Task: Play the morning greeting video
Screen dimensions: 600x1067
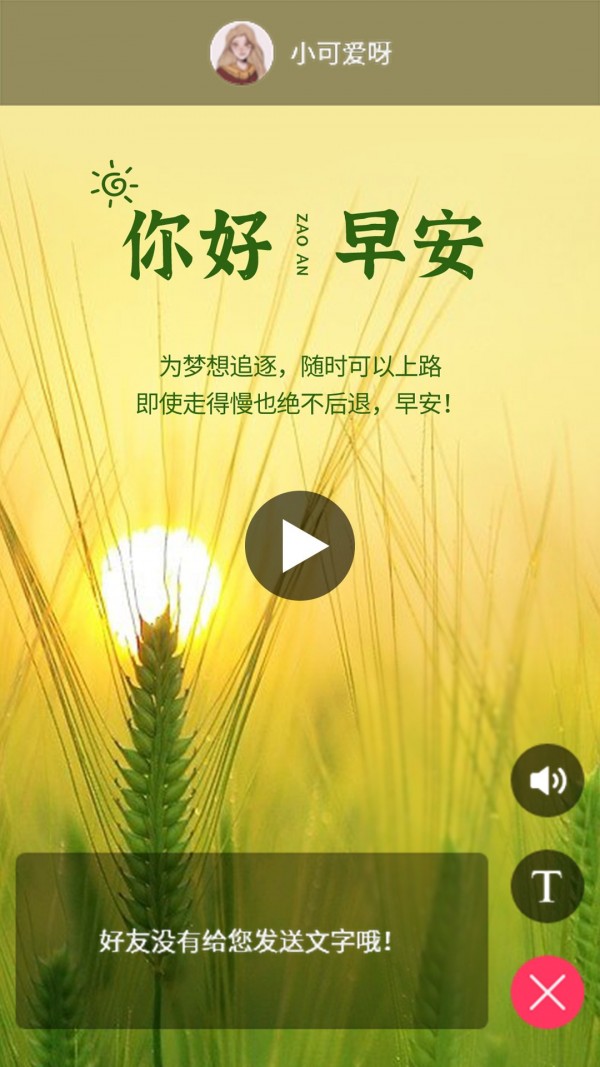Action: 300,546
